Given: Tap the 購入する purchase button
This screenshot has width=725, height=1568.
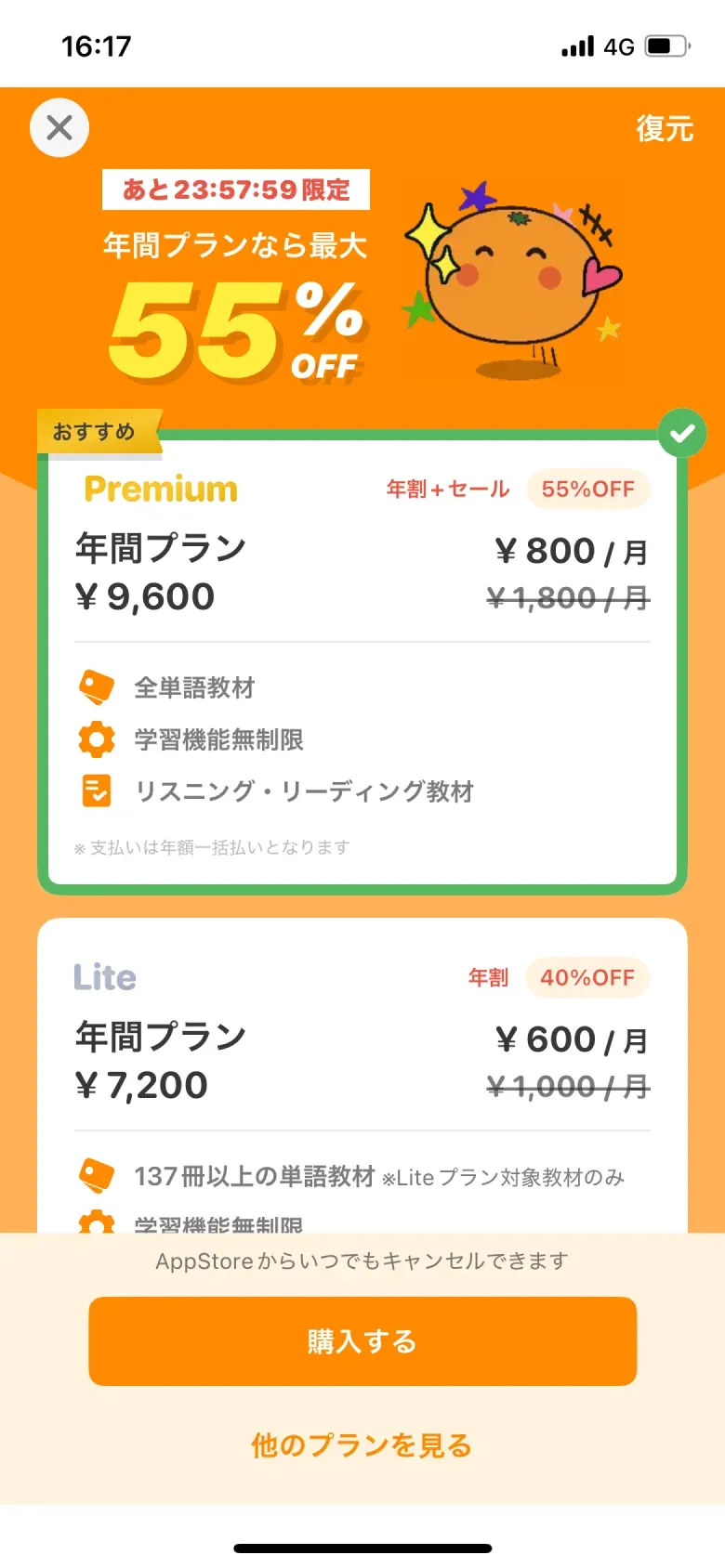Looking at the screenshot, I should [362, 1340].
